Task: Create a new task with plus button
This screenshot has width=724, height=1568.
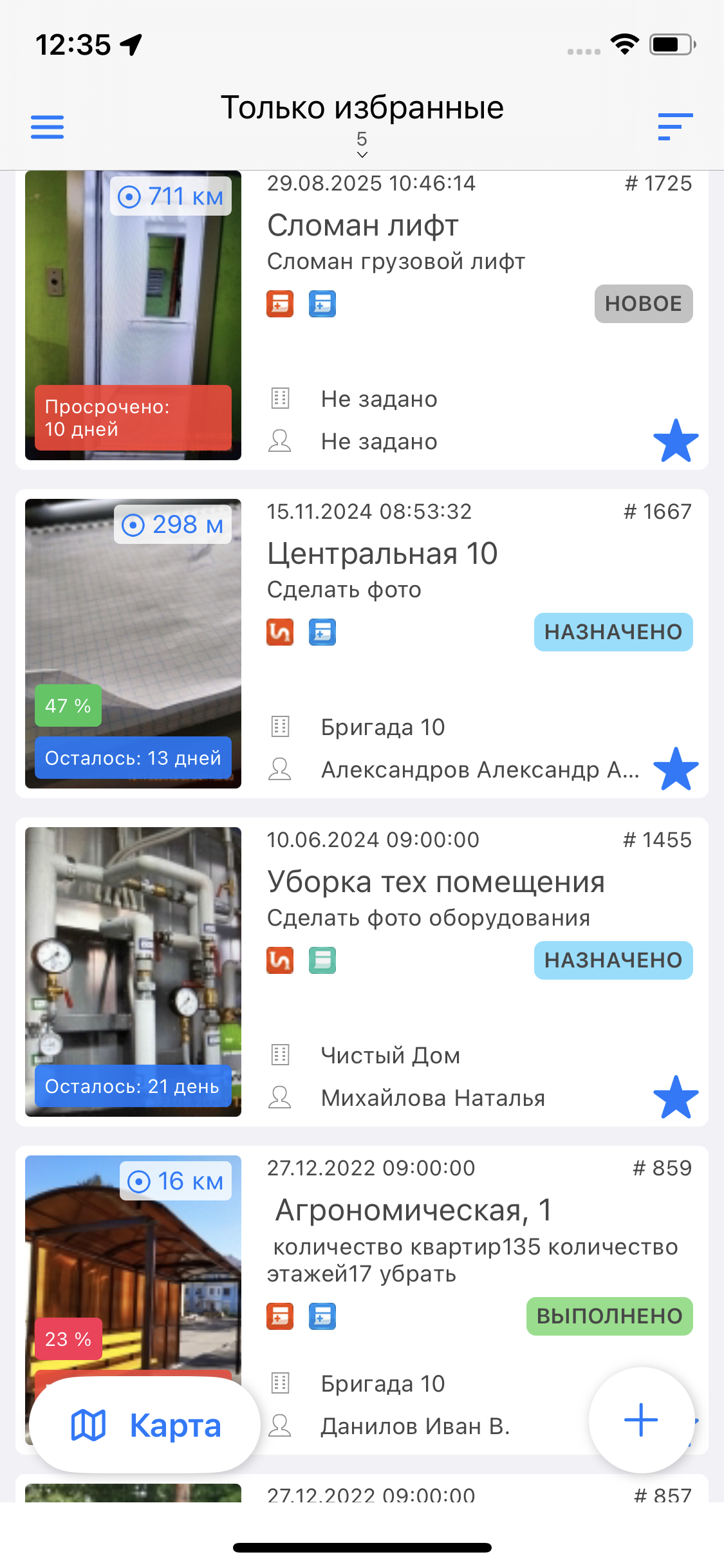Action: click(641, 1420)
